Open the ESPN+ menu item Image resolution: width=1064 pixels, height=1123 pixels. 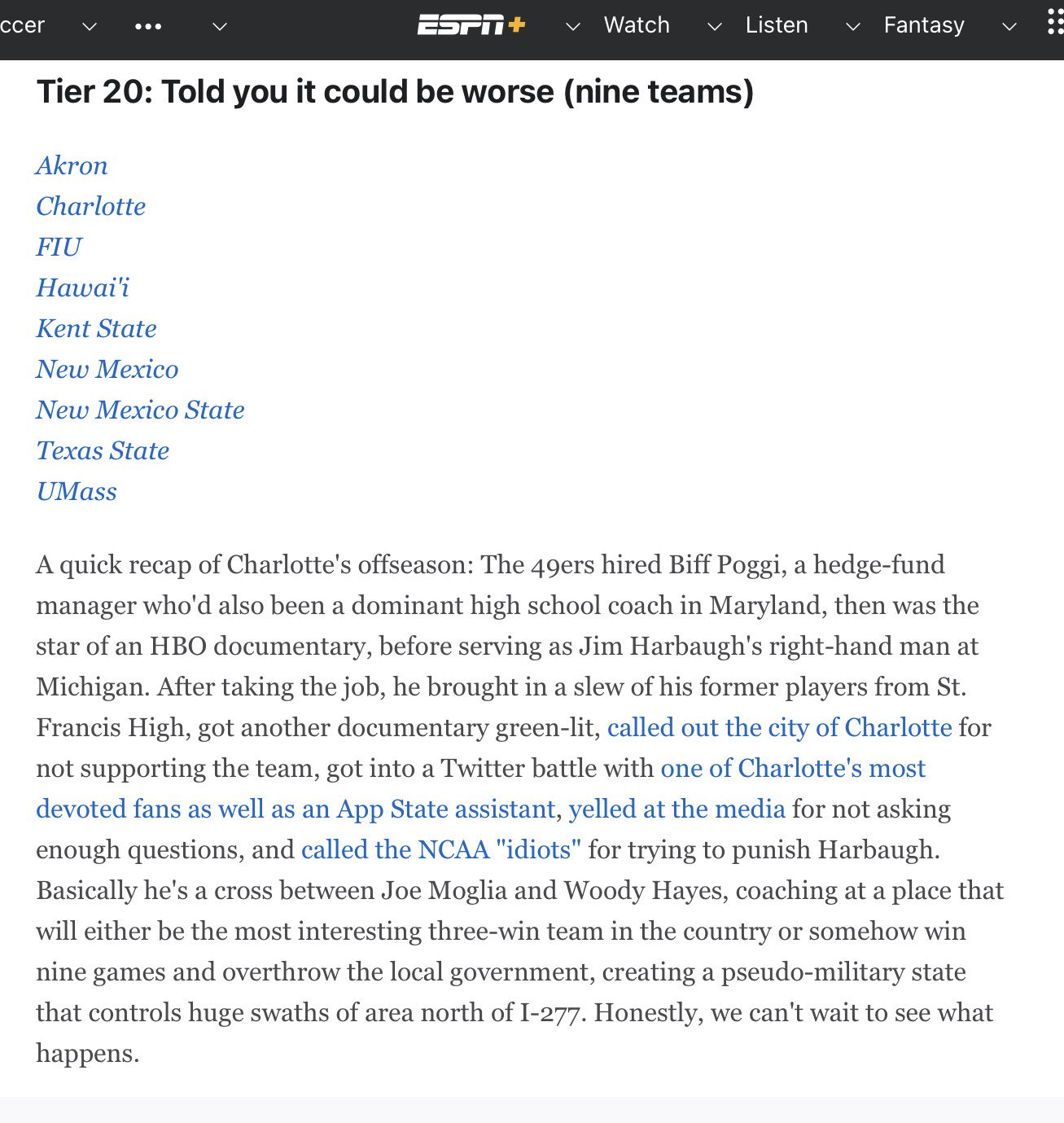[x=471, y=26]
